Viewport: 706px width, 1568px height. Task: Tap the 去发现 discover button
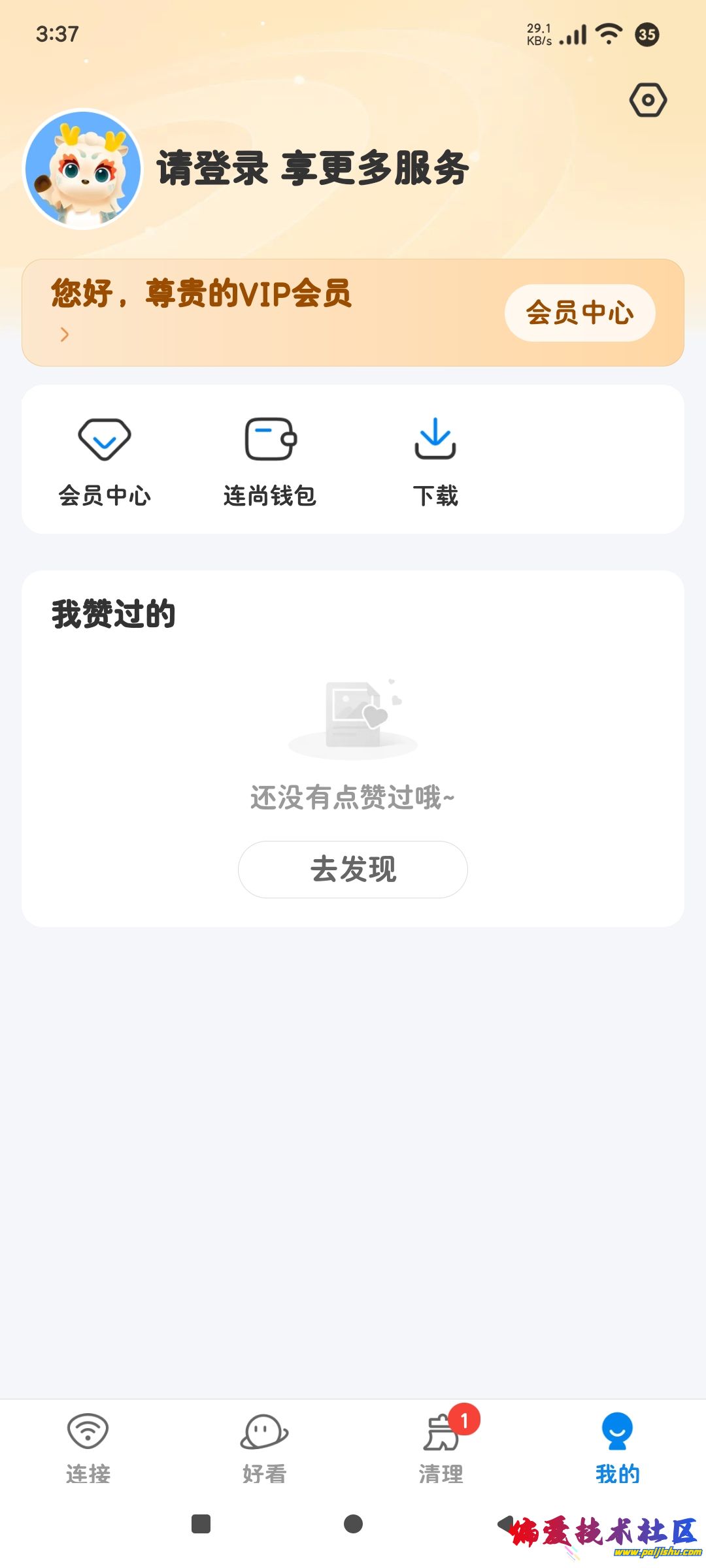[x=353, y=869]
